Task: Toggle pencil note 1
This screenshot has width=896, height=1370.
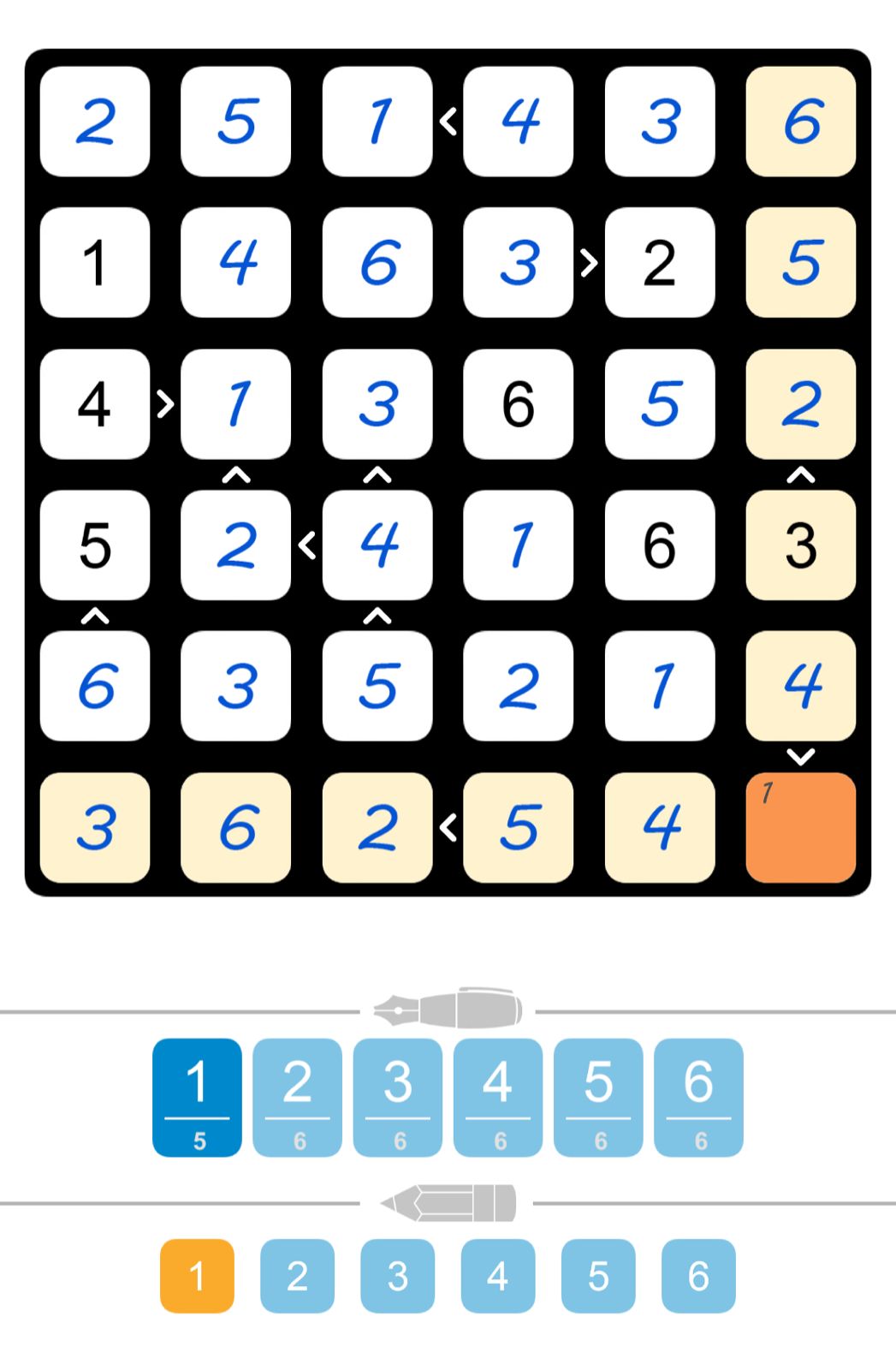Action: click(x=197, y=1275)
